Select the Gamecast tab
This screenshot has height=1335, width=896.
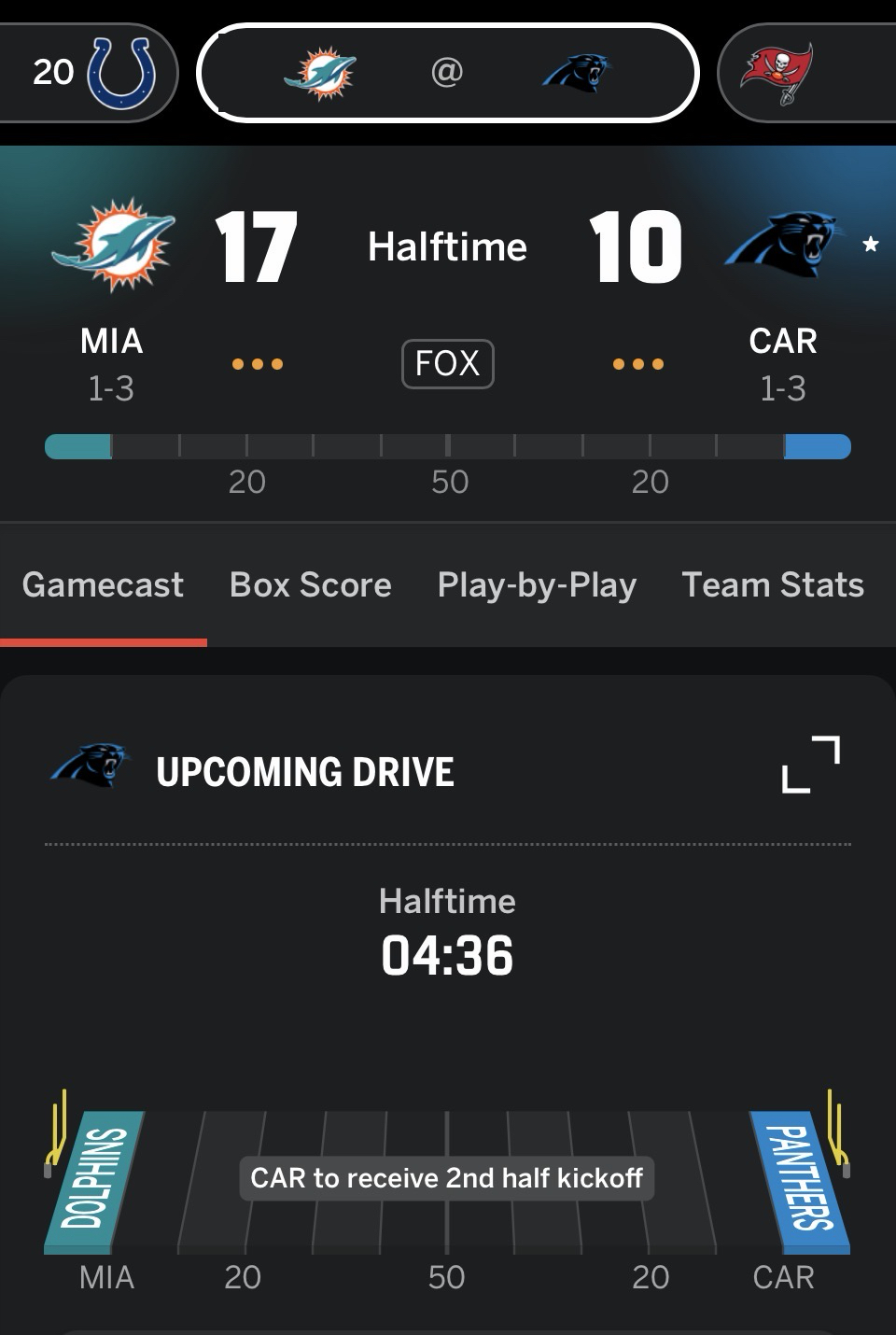click(103, 585)
